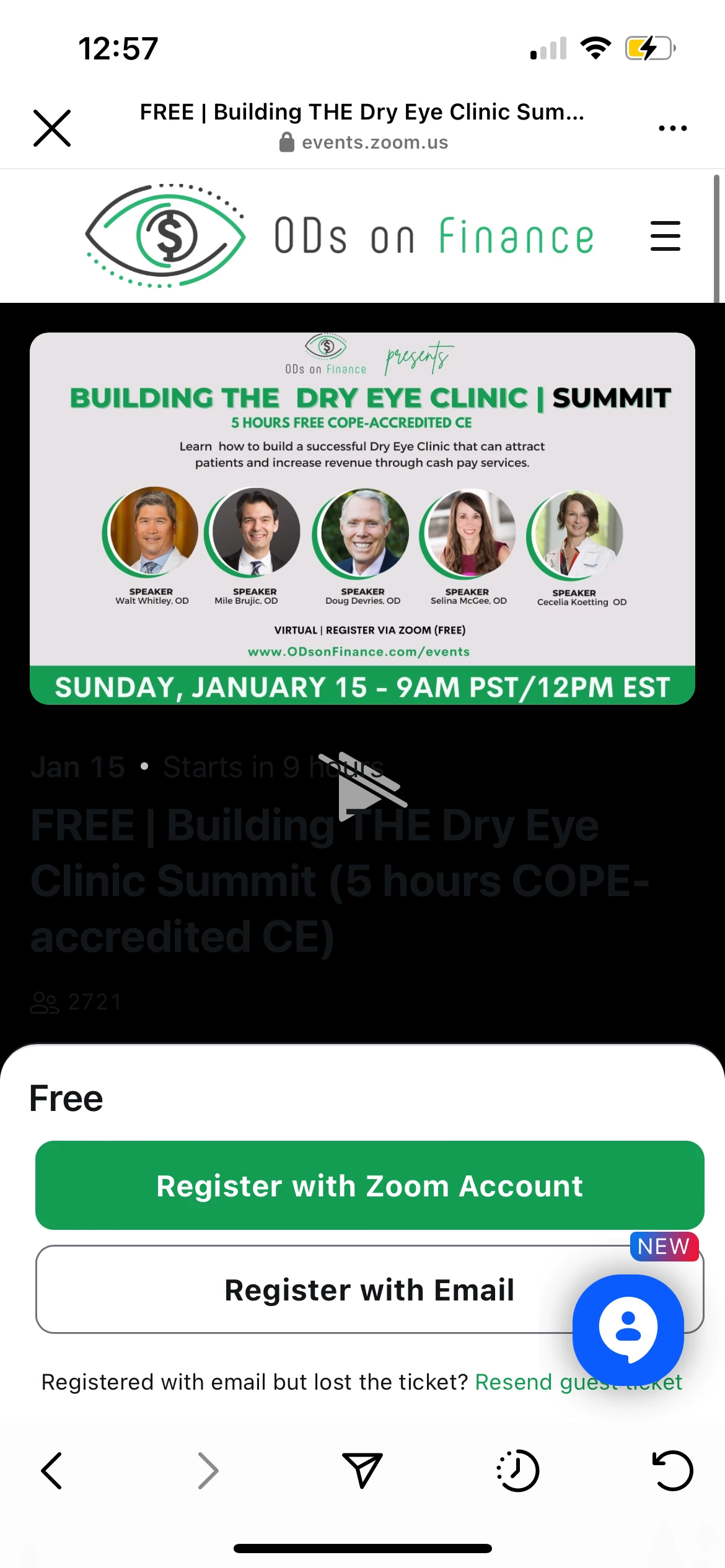Register with Zoom Account
725x1568 pixels.
369,1185
